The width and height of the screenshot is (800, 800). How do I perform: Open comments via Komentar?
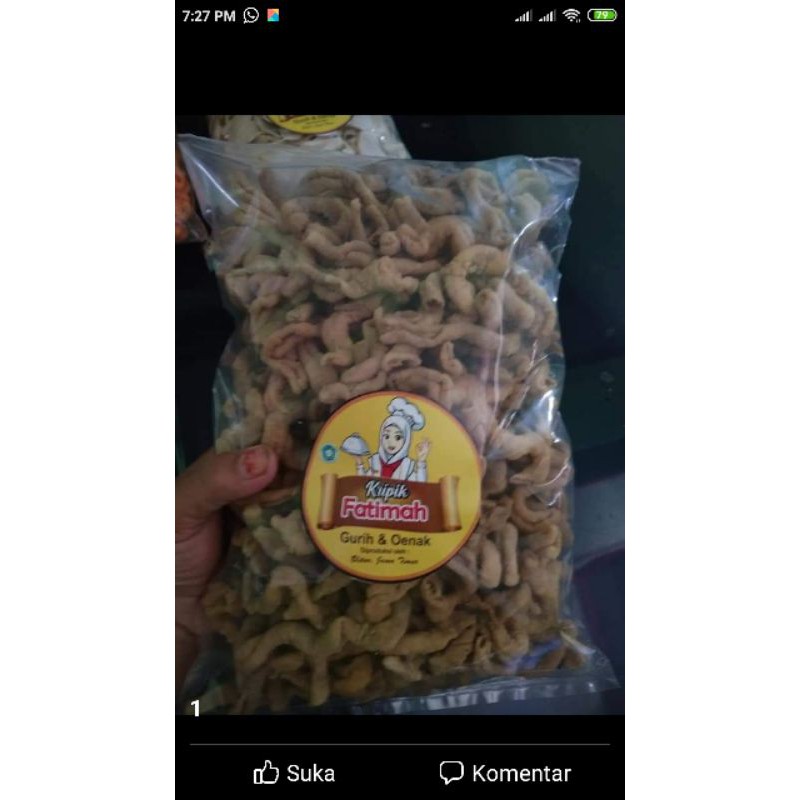tap(505, 773)
